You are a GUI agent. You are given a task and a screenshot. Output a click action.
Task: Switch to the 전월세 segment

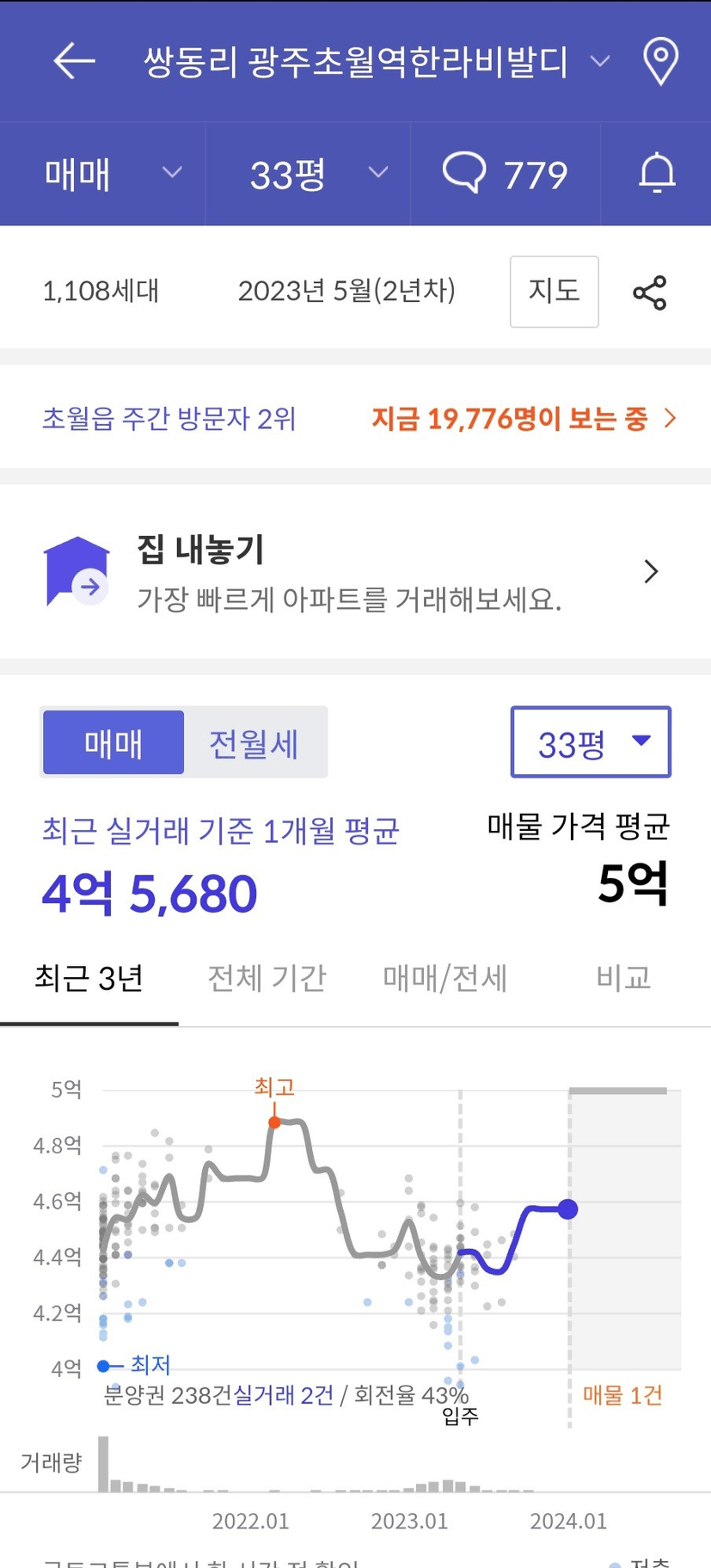pos(254,743)
